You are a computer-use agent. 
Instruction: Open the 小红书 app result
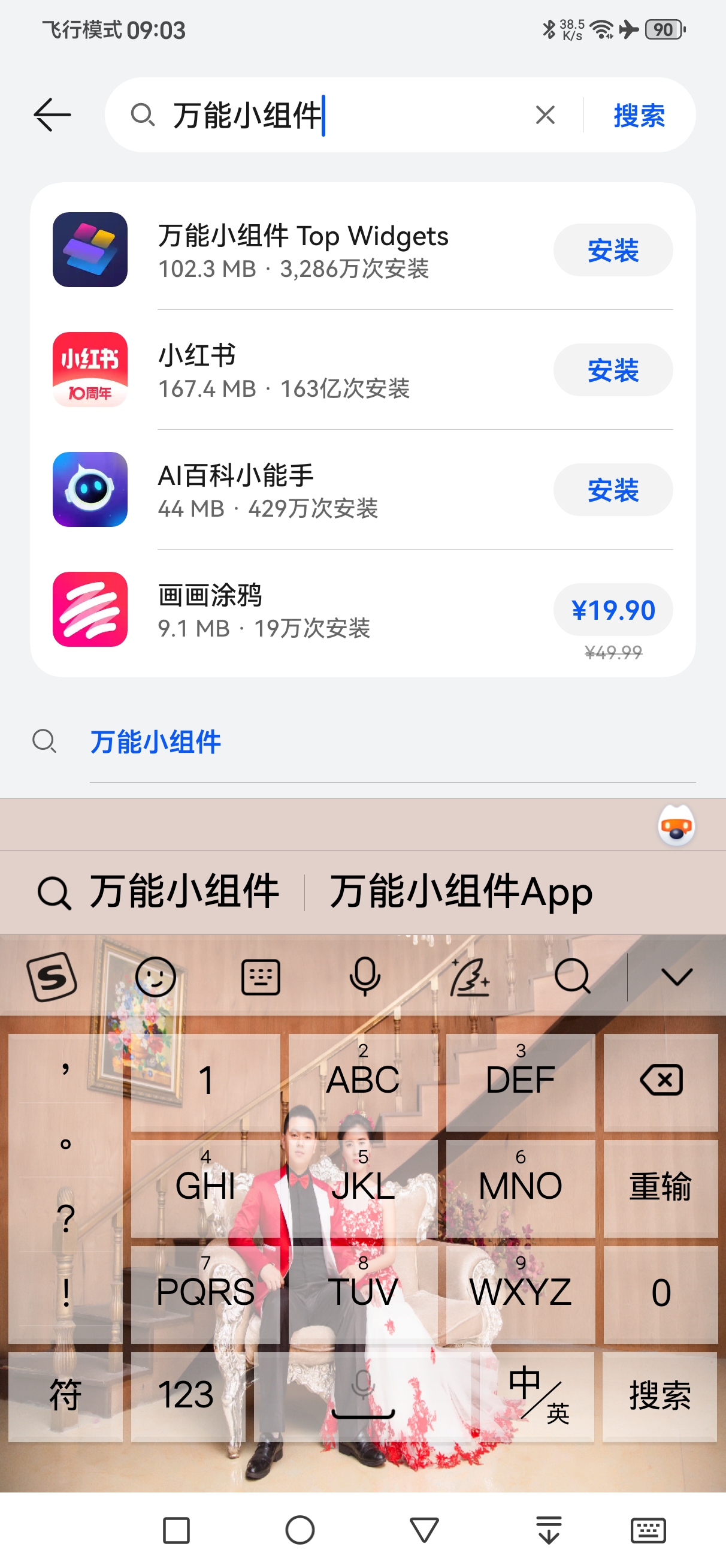[304, 370]
